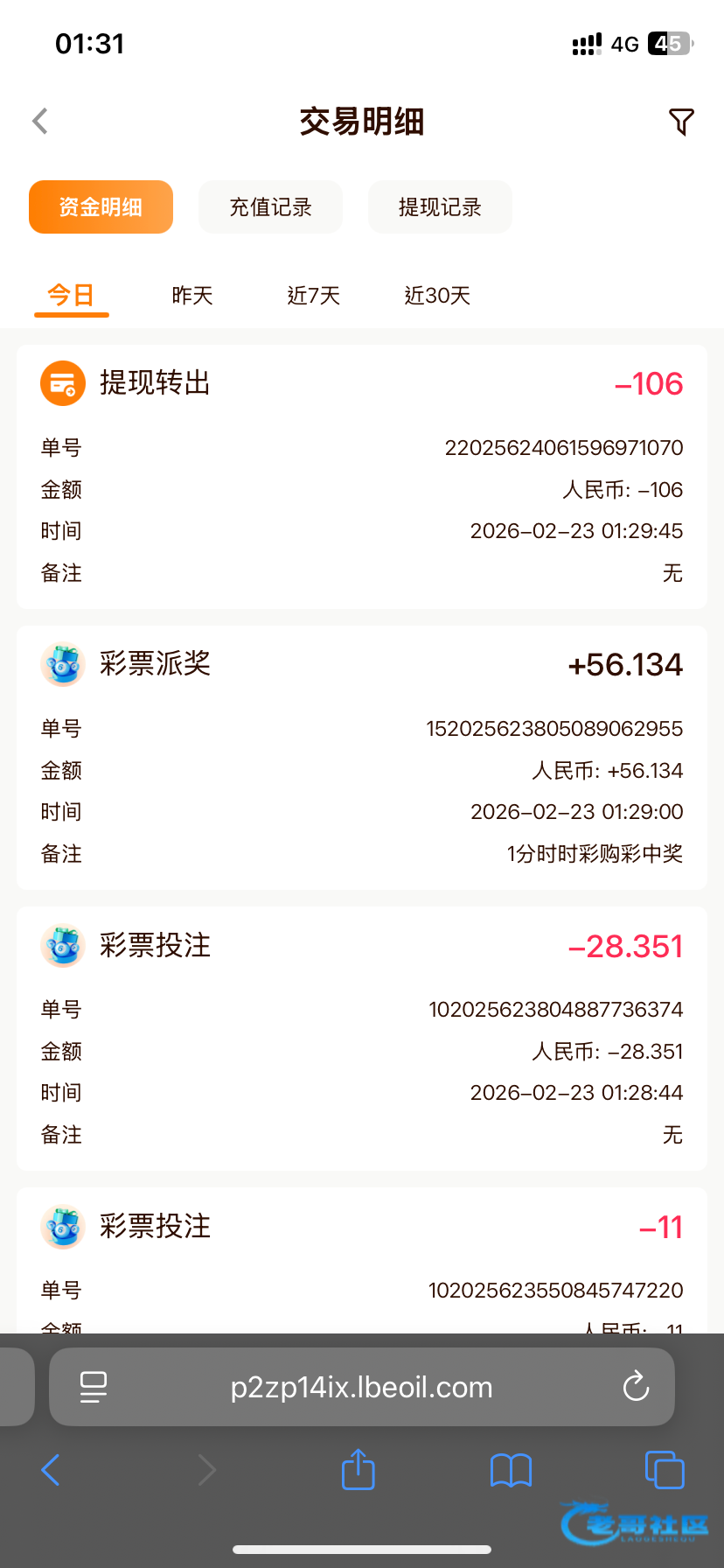Share this page from Safari toolbar
The height and width of the screenshot is (1568, 724).
click(358, 1469)
